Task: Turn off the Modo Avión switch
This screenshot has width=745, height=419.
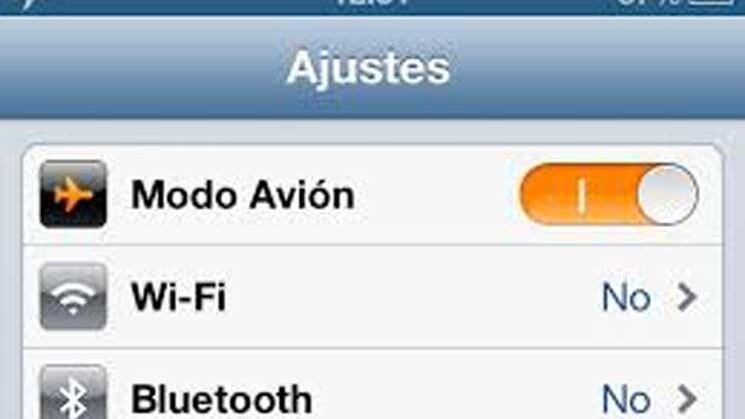Action: pos(608,195)
